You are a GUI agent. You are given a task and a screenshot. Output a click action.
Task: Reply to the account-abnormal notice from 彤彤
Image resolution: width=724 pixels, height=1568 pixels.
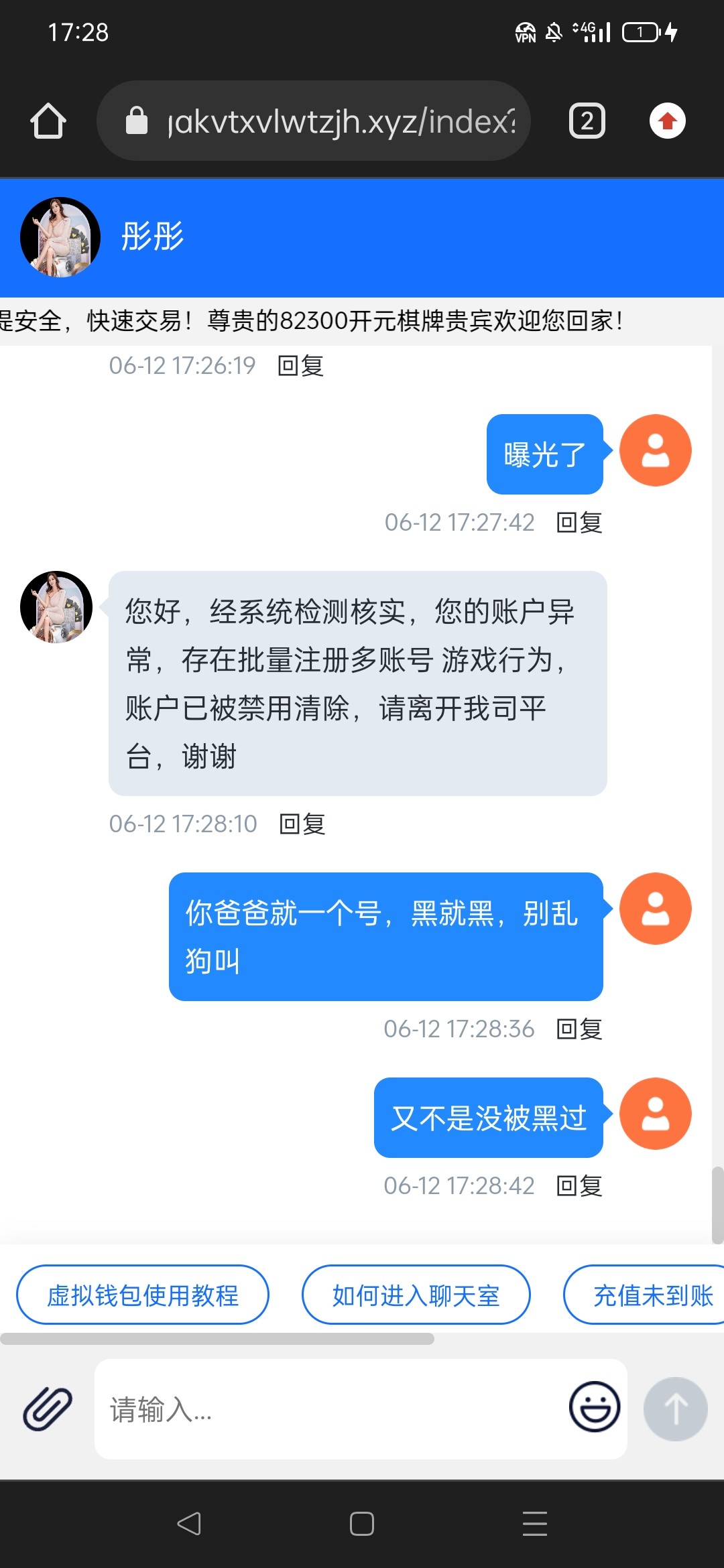pyautogui.click(x=302, y=824)
